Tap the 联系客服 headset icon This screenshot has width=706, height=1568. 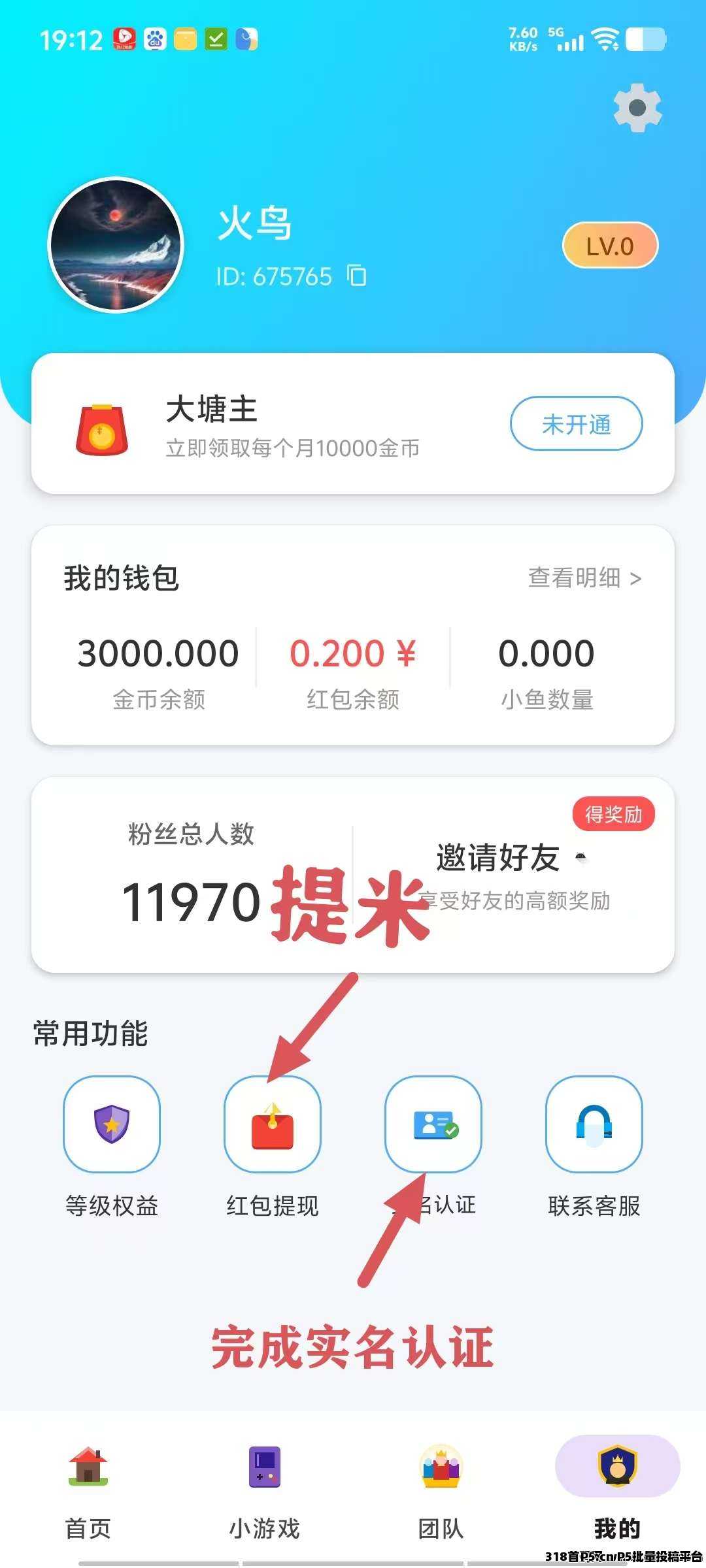tap(594, 1125)
